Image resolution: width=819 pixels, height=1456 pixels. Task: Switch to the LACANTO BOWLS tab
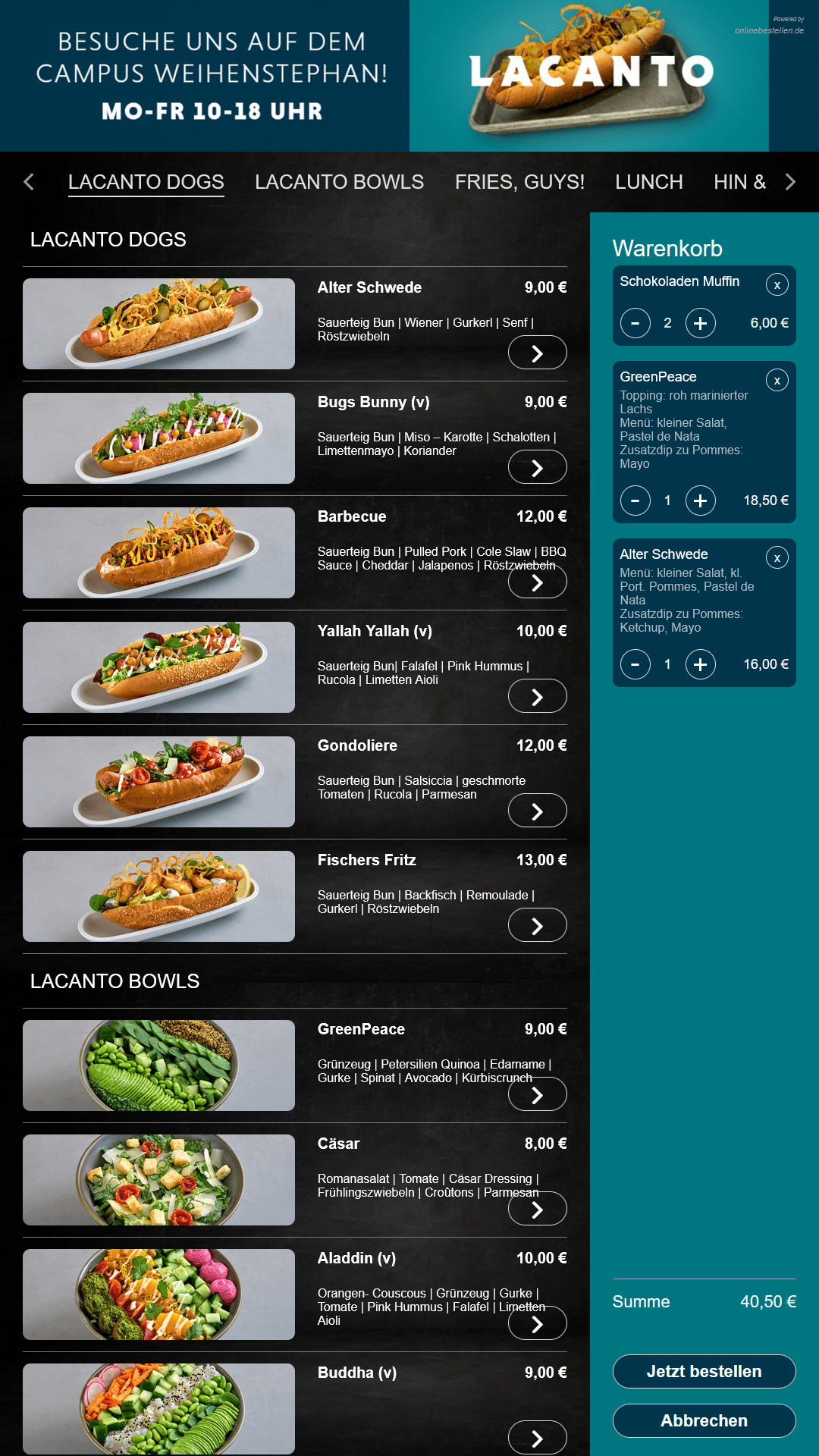[339, 182]
